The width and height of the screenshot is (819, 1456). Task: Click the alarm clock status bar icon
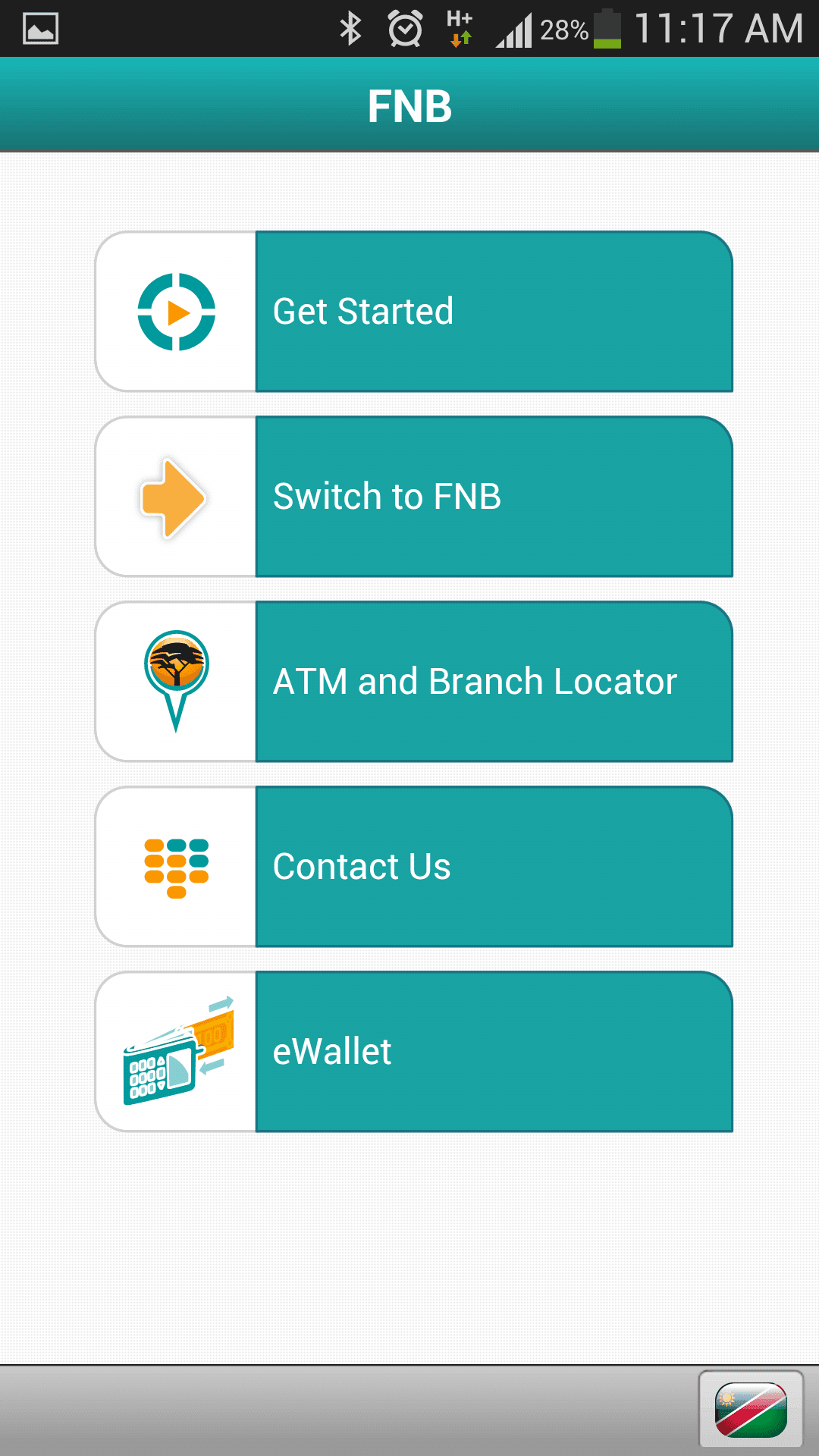(406, 29)
